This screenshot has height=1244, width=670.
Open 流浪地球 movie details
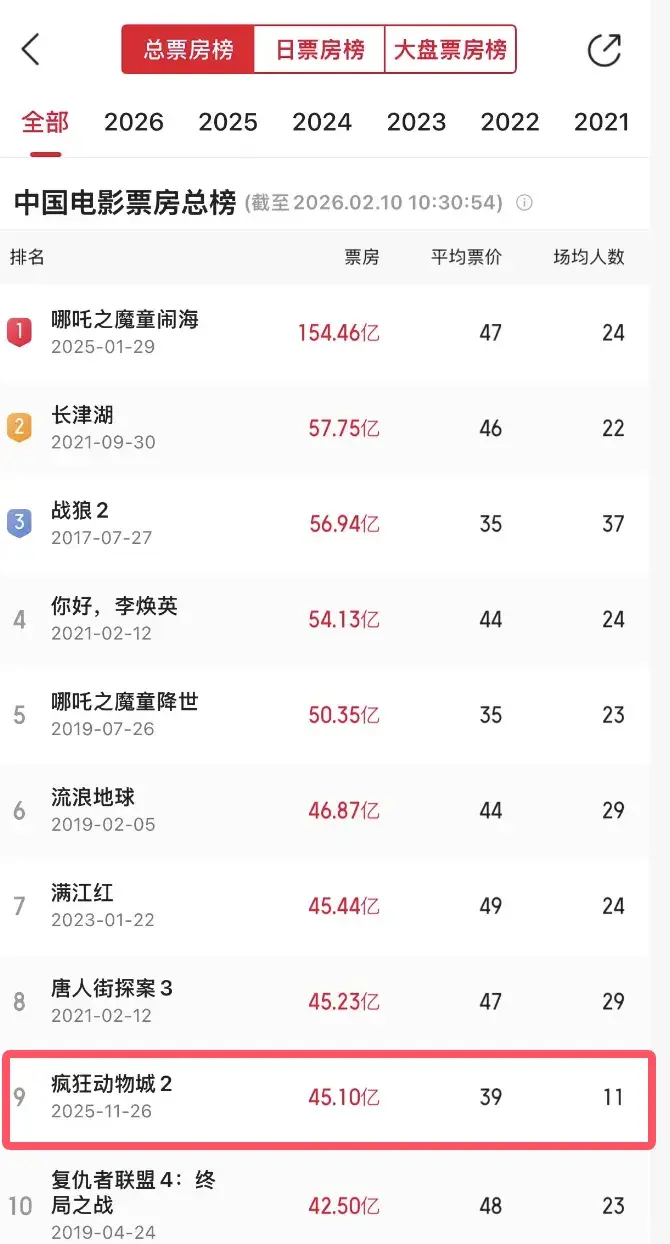coord(94,809)
